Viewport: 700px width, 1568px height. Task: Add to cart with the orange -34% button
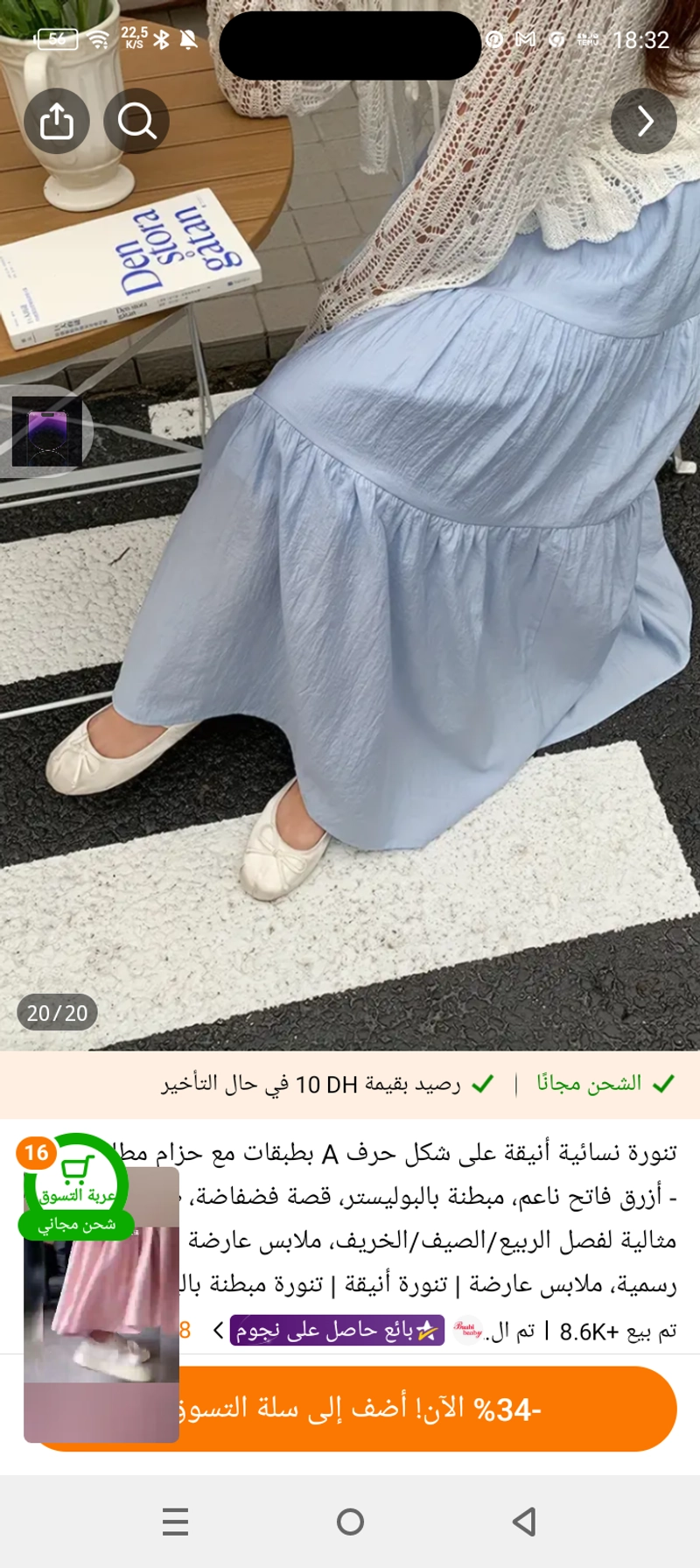(350, 1409)
